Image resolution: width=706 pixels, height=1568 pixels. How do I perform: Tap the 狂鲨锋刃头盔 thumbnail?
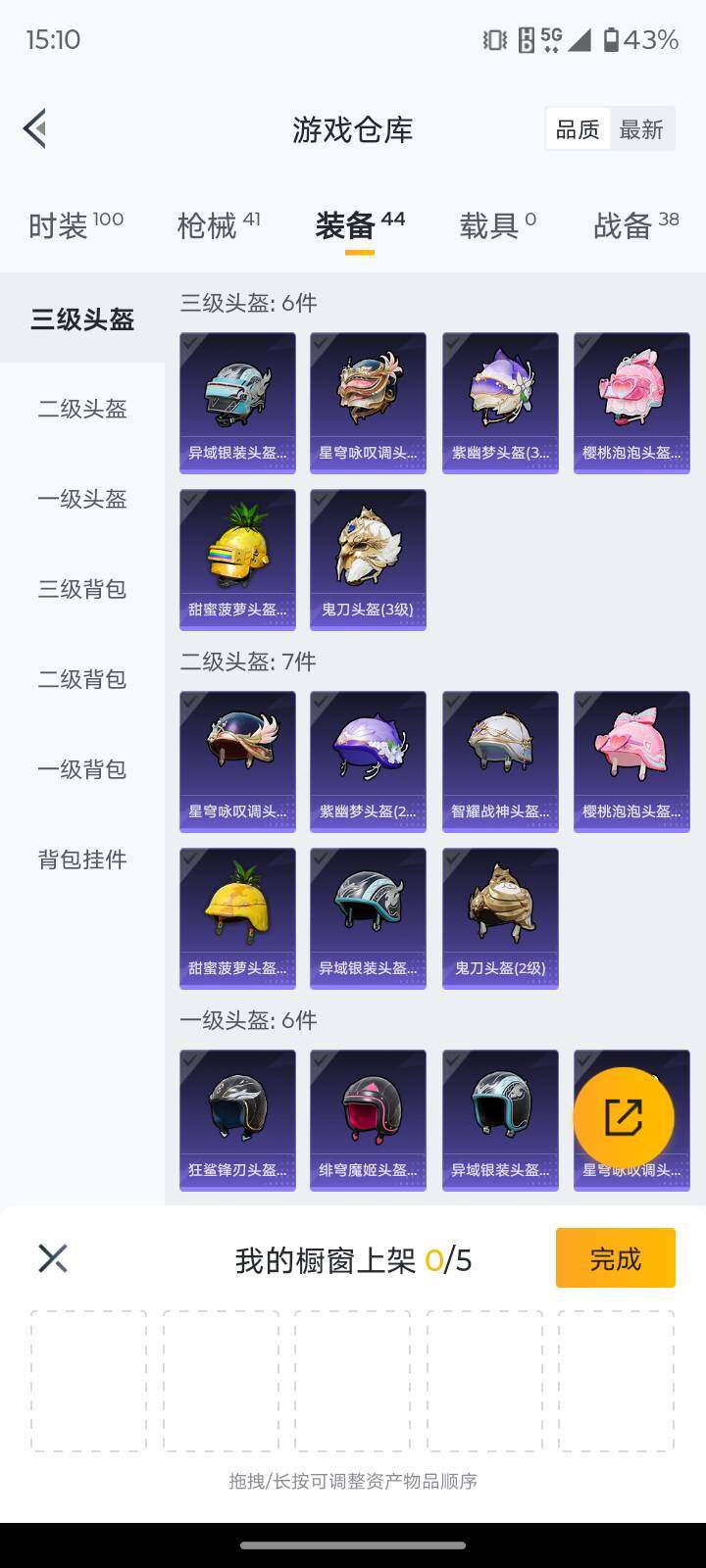236,1117
